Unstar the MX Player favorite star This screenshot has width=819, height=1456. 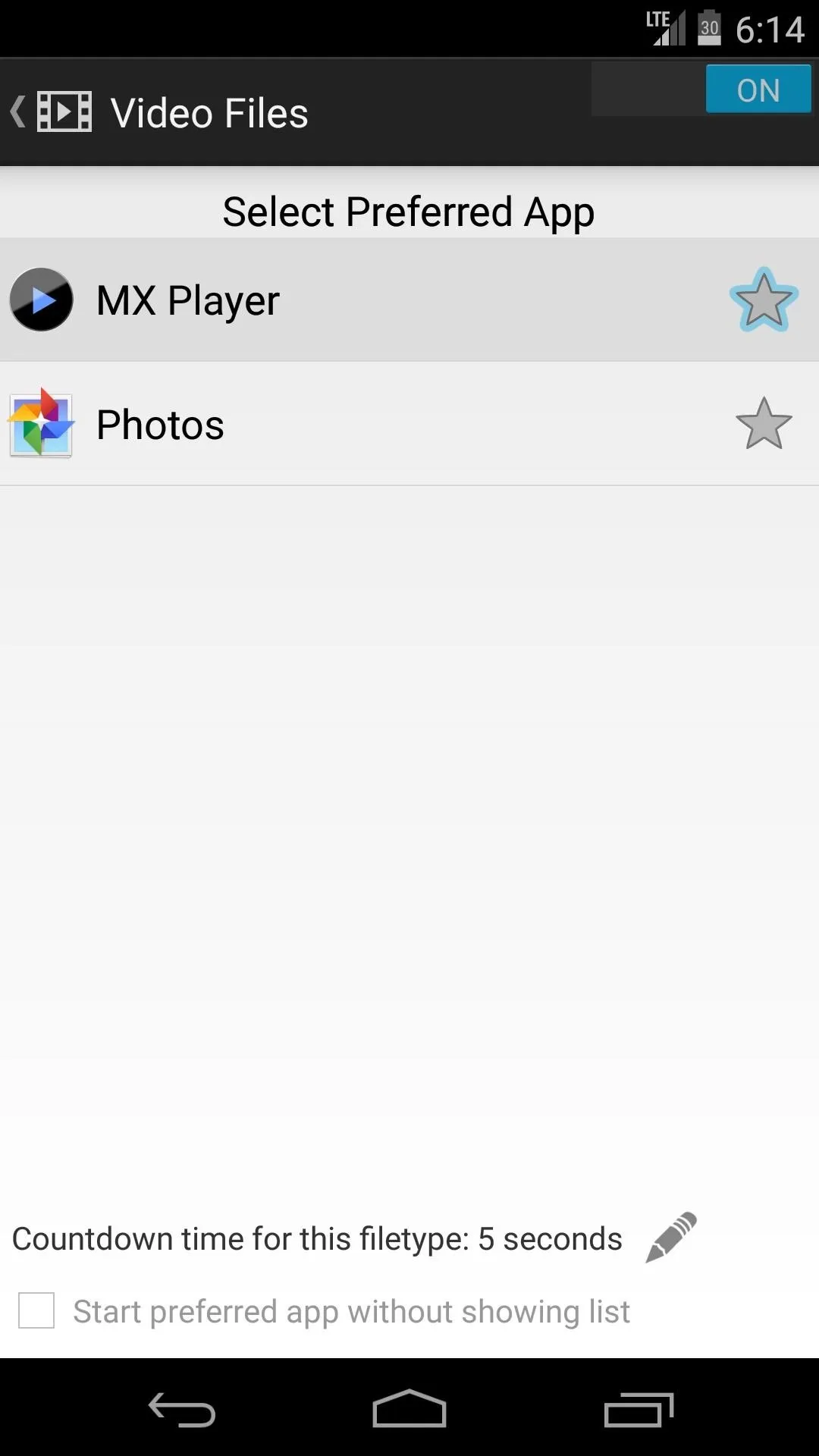coord(764,300)
